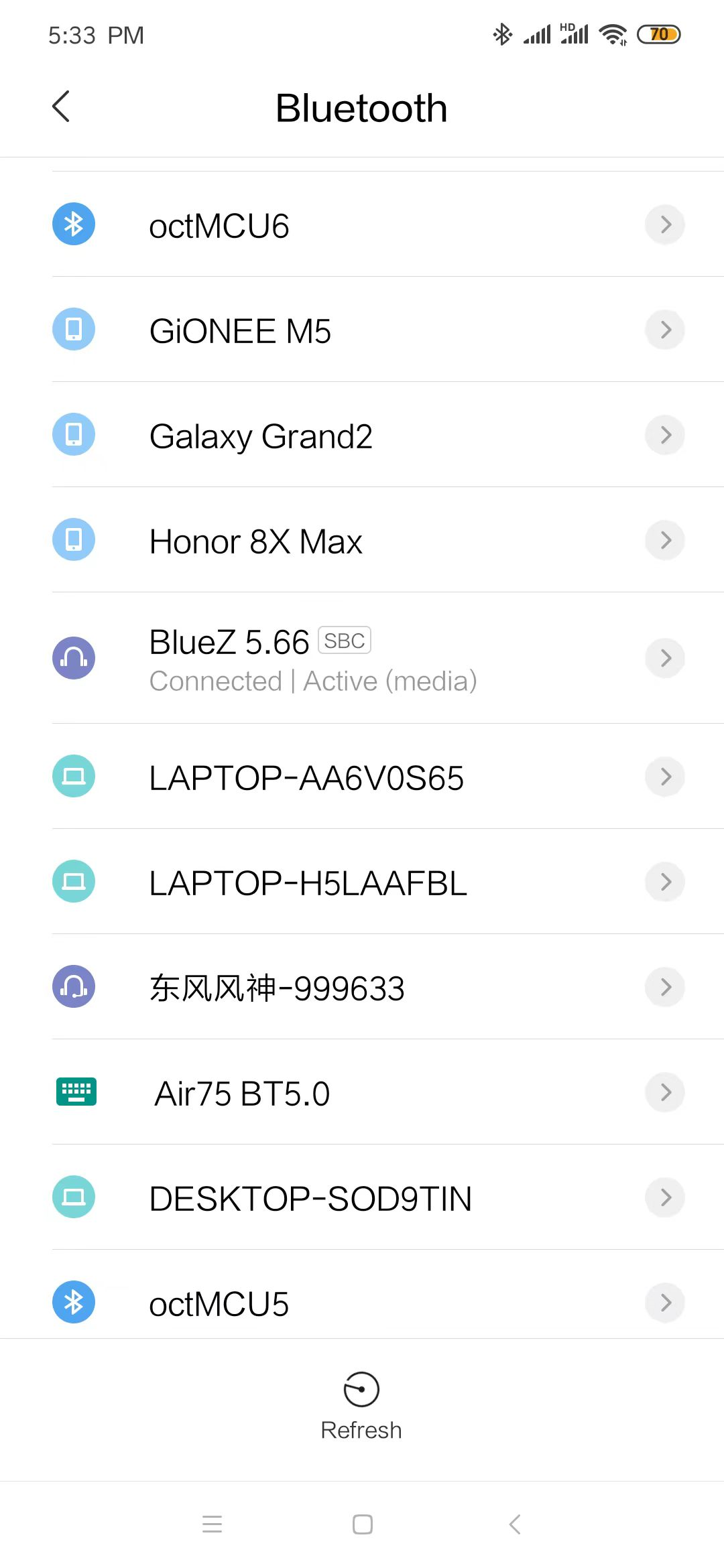This screenshot has width=724, height=1568.
Task: Click the phone icon beside GiONEE M5
Action: [x=73, y=329]
